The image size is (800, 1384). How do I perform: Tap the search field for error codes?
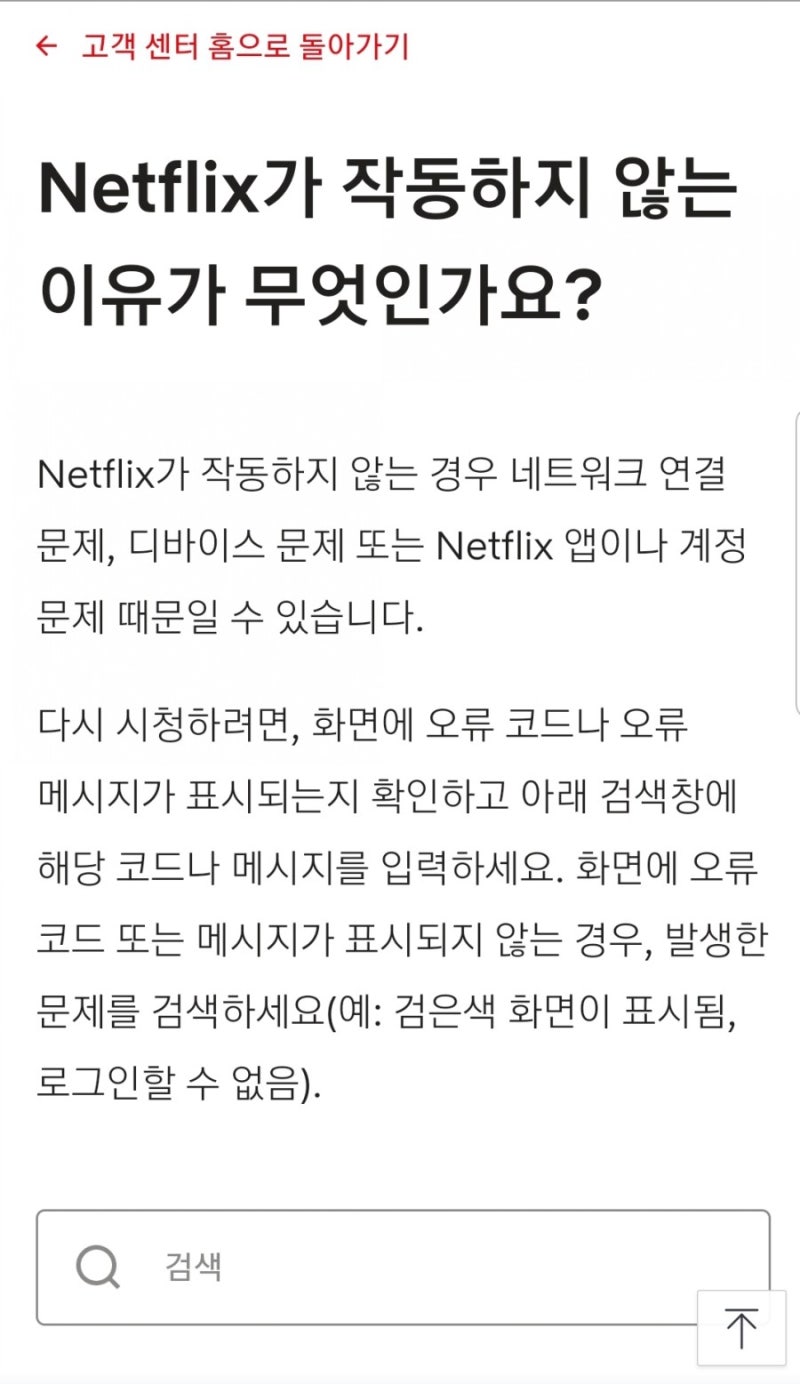[x=403, y=1267]
